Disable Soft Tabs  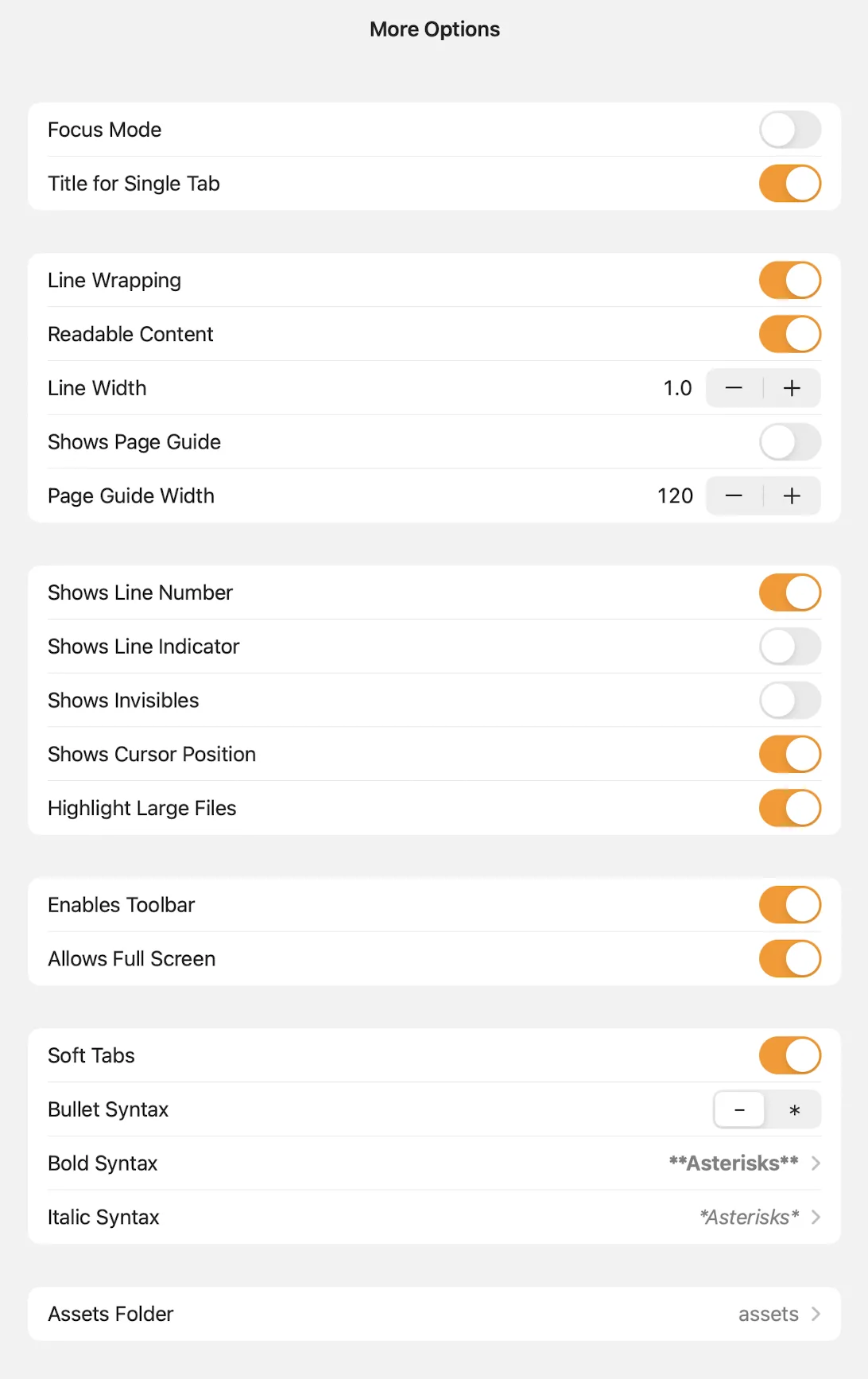tap(789, 1055)
